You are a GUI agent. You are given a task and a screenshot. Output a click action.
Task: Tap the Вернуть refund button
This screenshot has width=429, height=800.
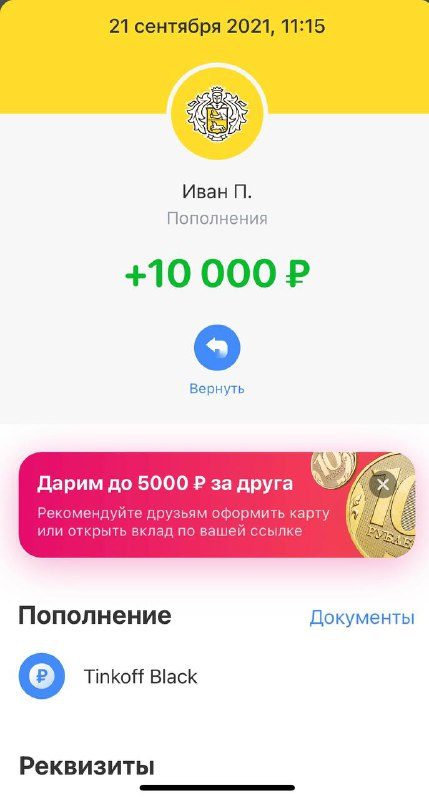[x=217, y=348]
